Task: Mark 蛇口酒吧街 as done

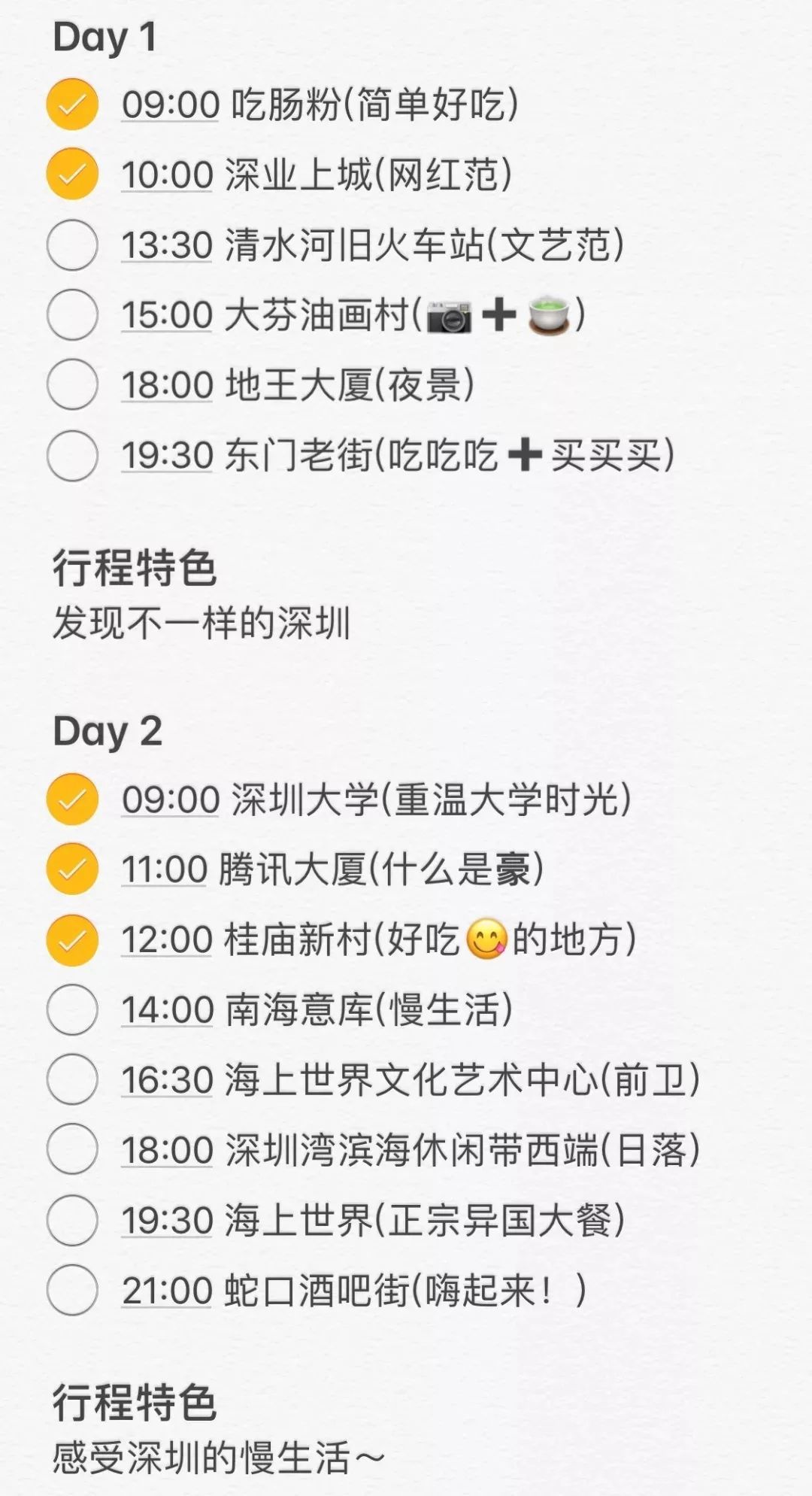Action: click(x=72, y=1290)
